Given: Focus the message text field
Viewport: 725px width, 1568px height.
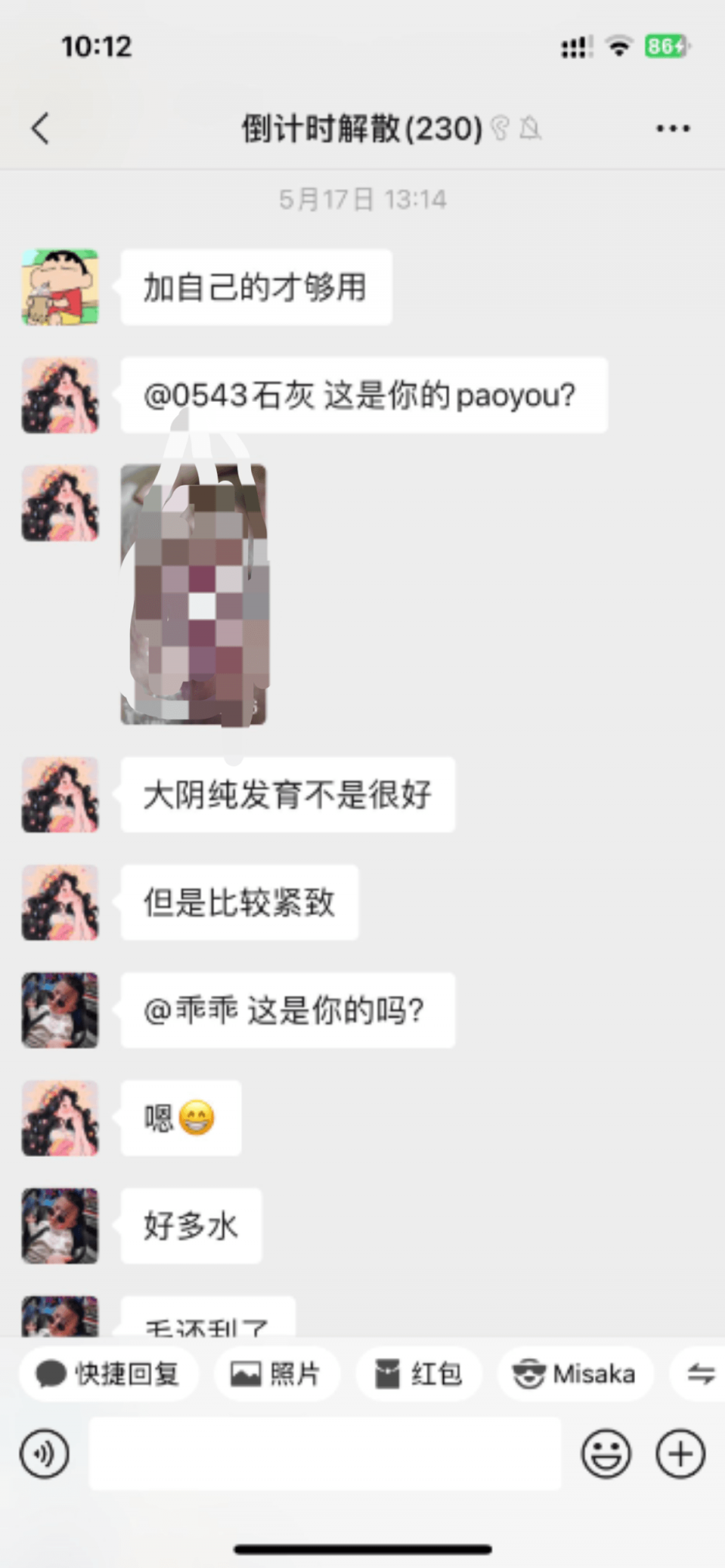Looking at the screenshot, I should 325,1453.
